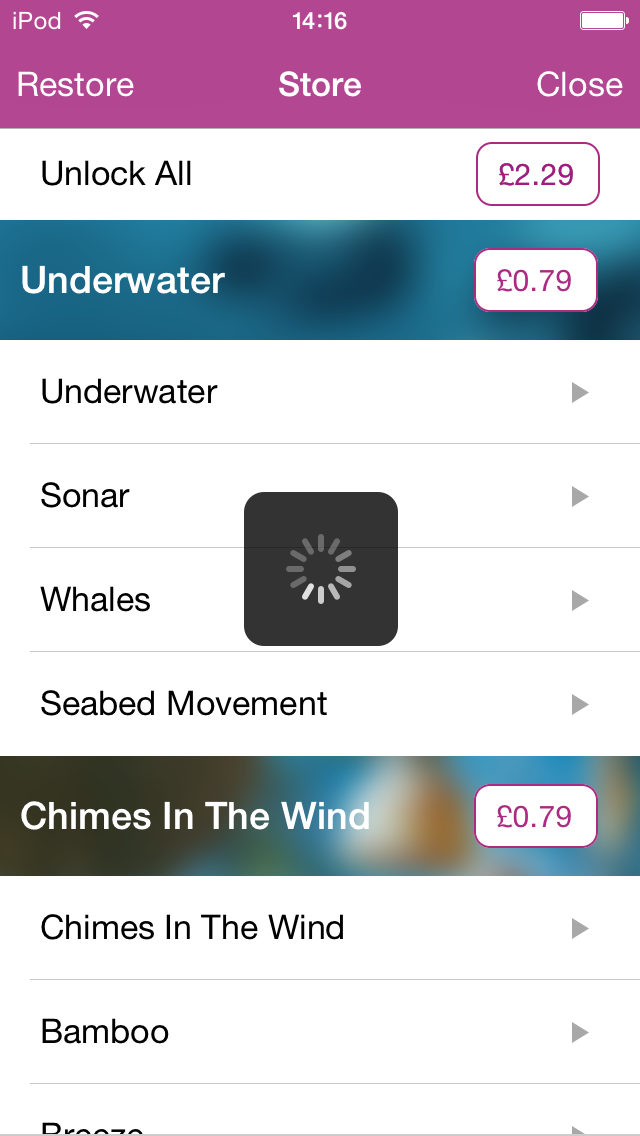
Task: Play the Whales sound preview
Action: coord(579,600)
